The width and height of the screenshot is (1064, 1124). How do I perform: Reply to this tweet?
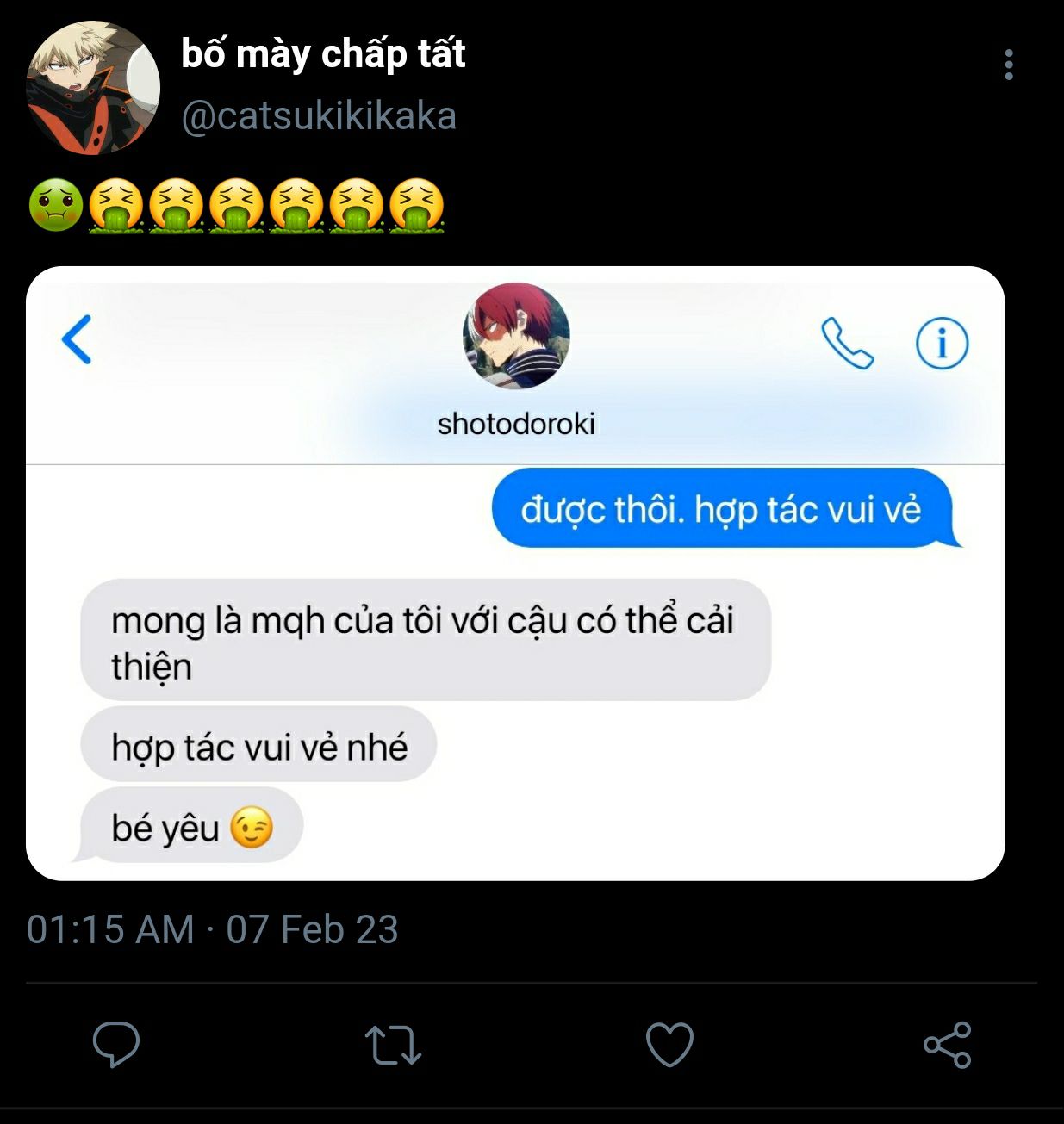[116, 1044]
